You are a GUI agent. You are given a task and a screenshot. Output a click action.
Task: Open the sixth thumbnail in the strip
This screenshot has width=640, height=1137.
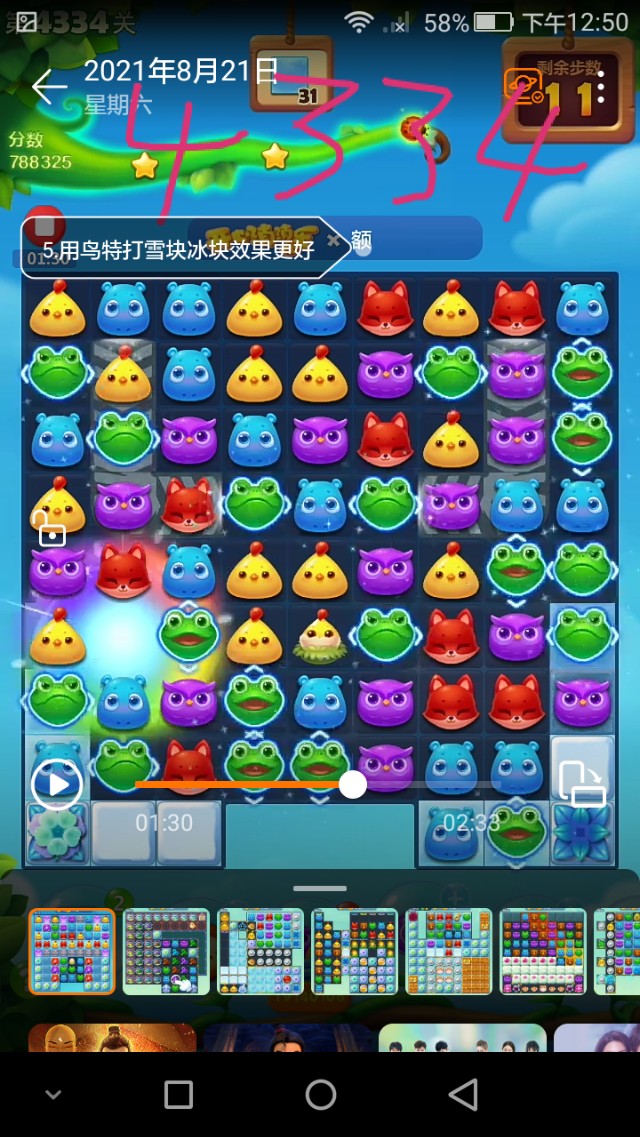coord(542,951)
